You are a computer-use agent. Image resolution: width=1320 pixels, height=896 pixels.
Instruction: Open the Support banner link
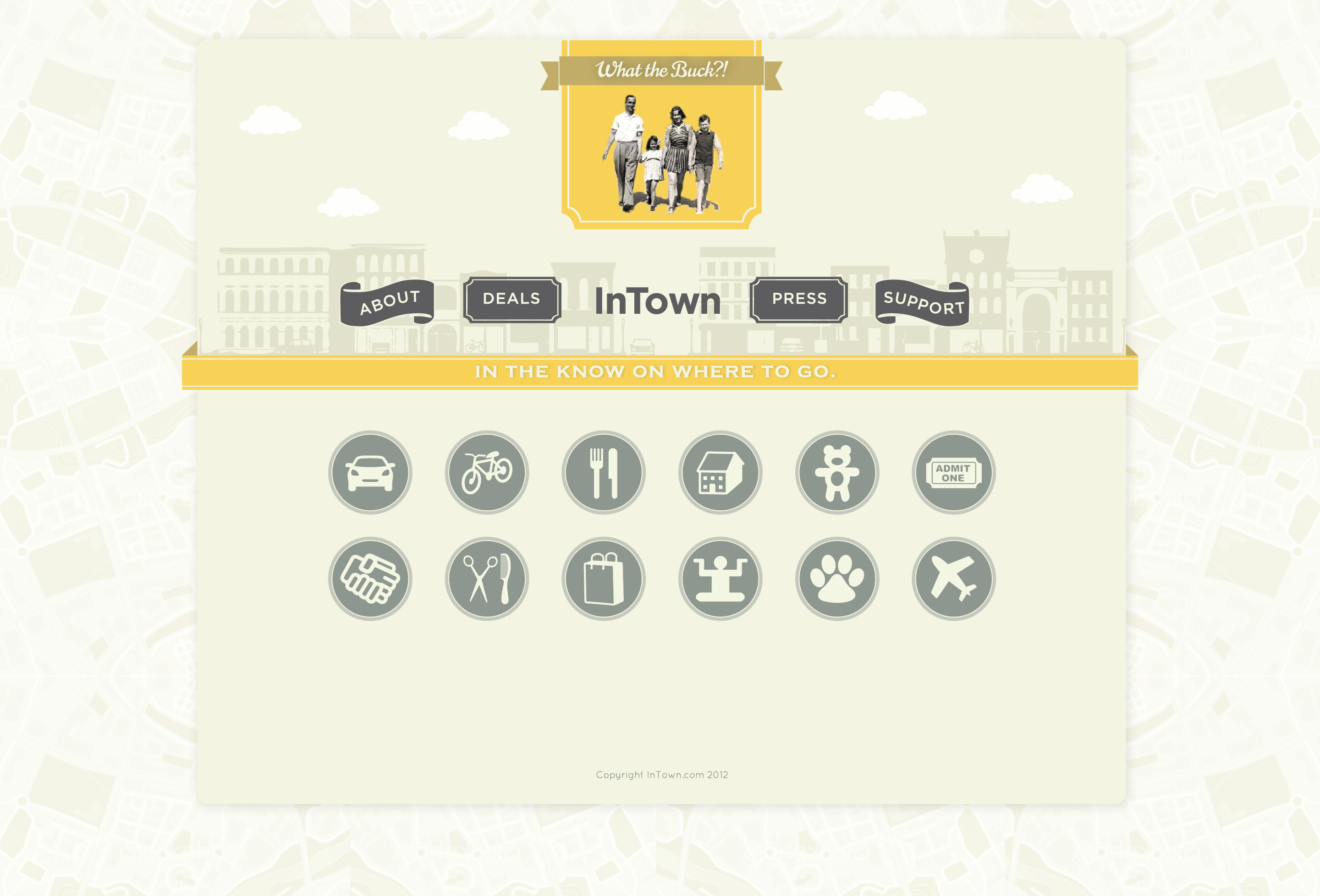(x=923, y=303)
